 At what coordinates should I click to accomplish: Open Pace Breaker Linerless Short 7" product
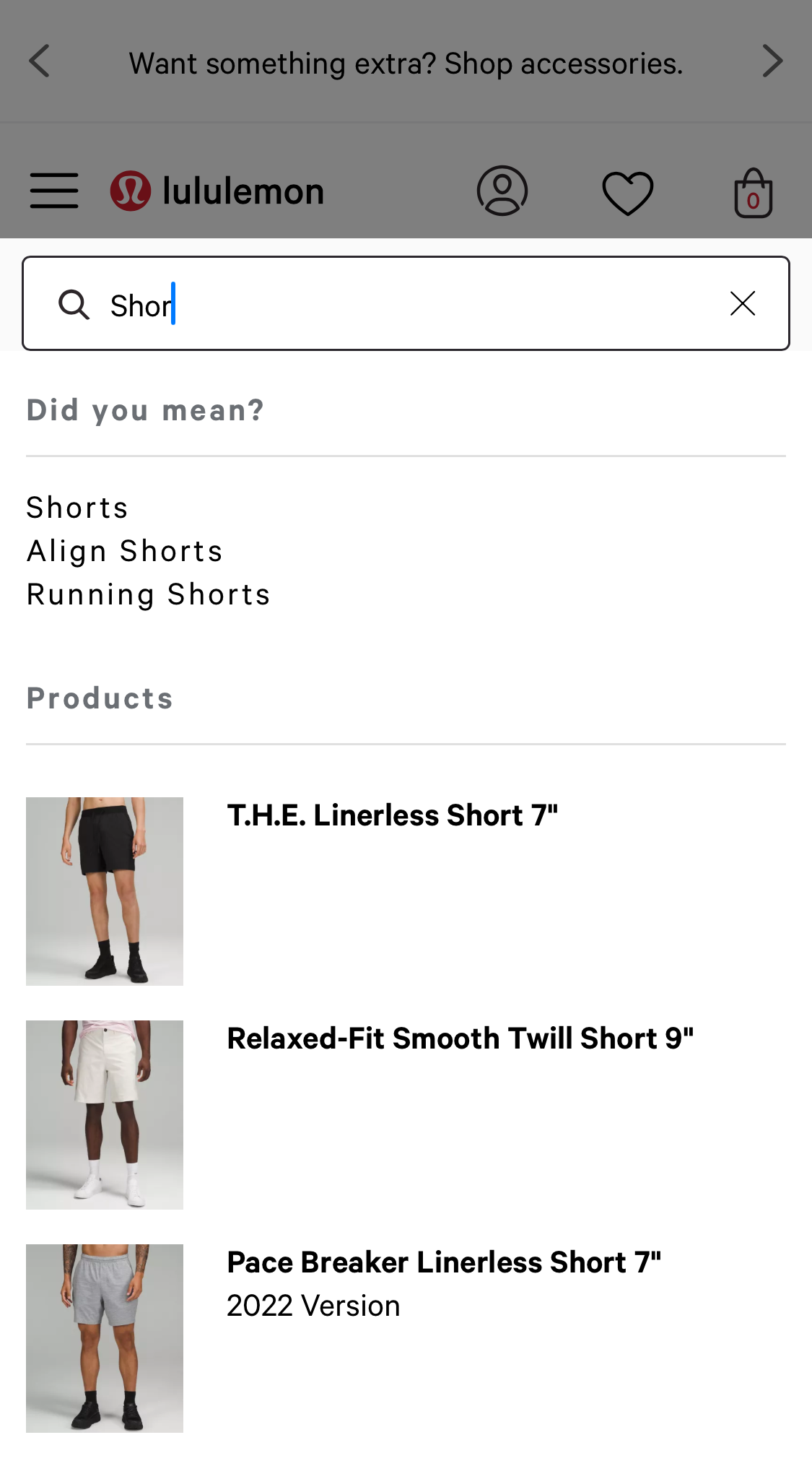443,1262
